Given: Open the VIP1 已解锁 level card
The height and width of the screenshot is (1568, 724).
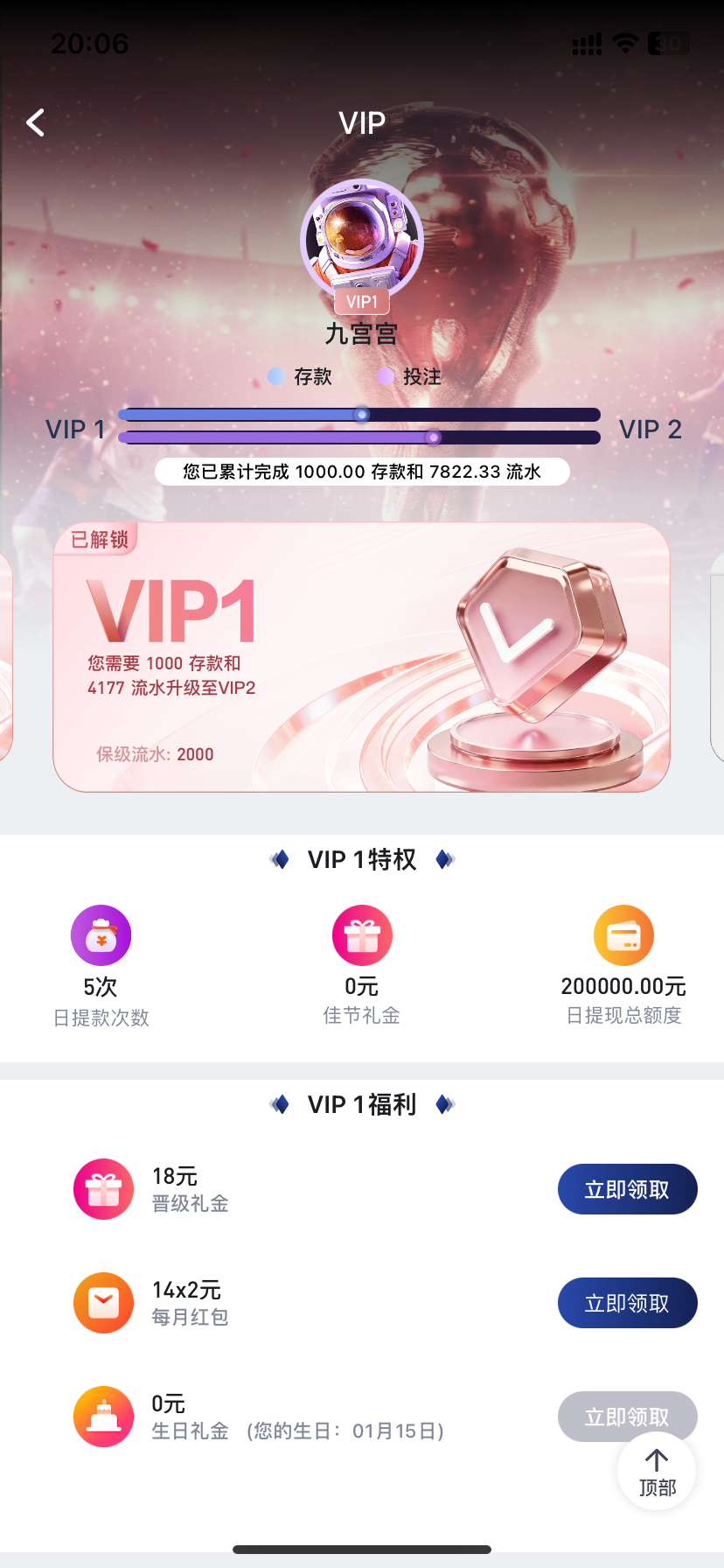Looking at the screenshot, I should [361, 658].
